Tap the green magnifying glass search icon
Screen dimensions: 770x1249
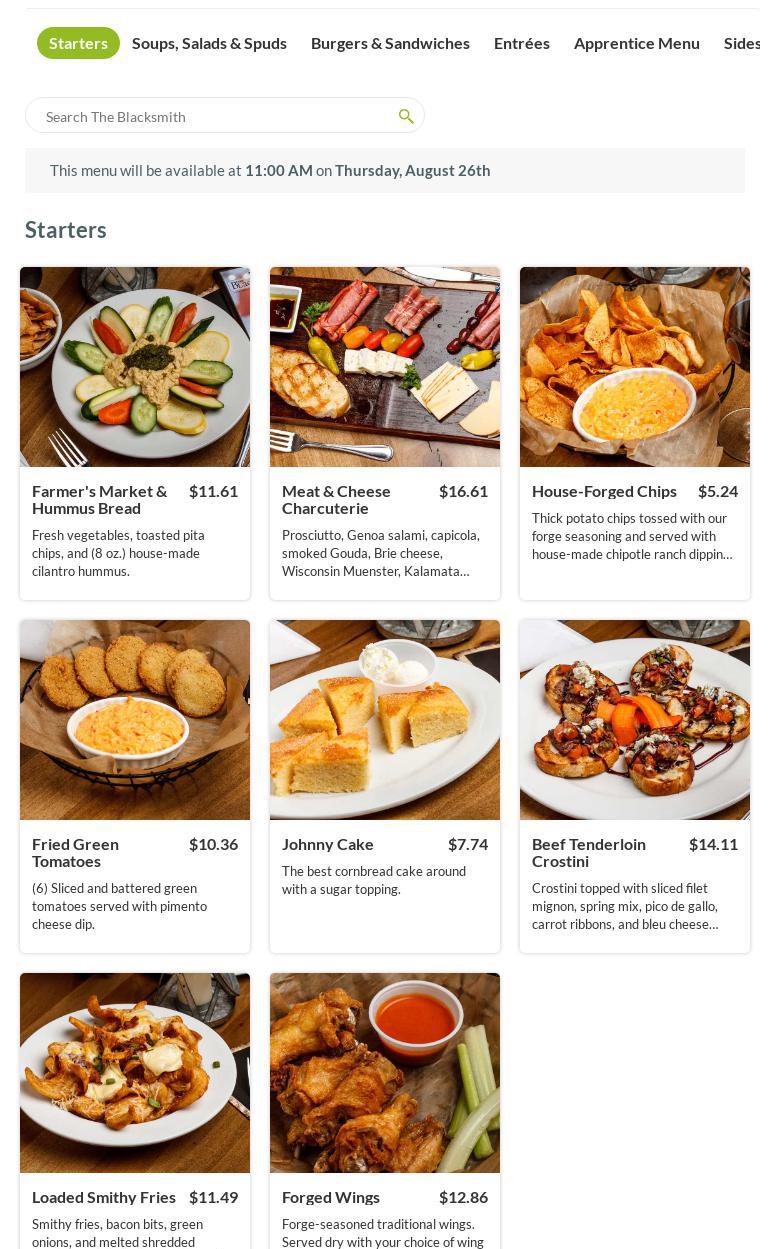pyautogui.click(x=406, y=116)
